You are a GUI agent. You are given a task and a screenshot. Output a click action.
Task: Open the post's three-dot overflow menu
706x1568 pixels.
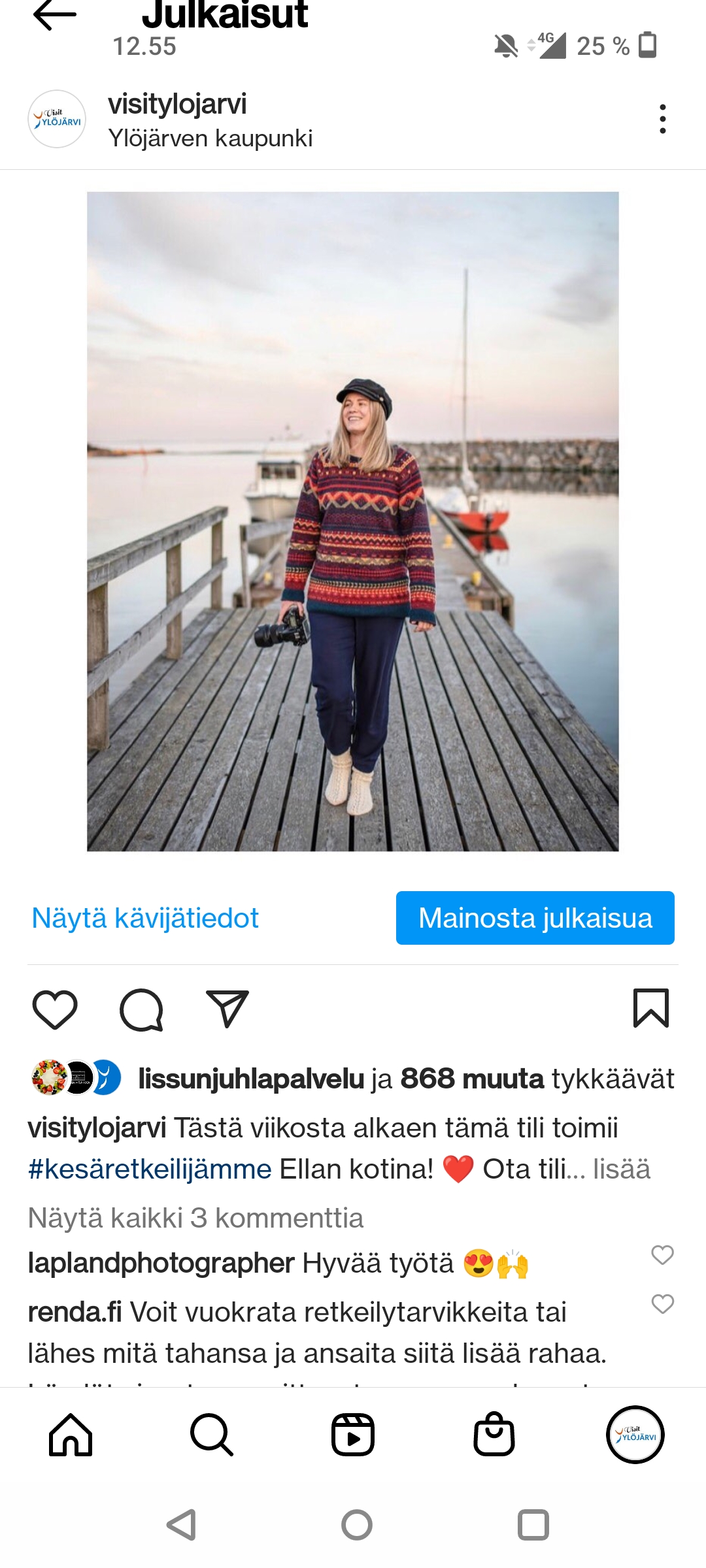(x=663, y=119)
